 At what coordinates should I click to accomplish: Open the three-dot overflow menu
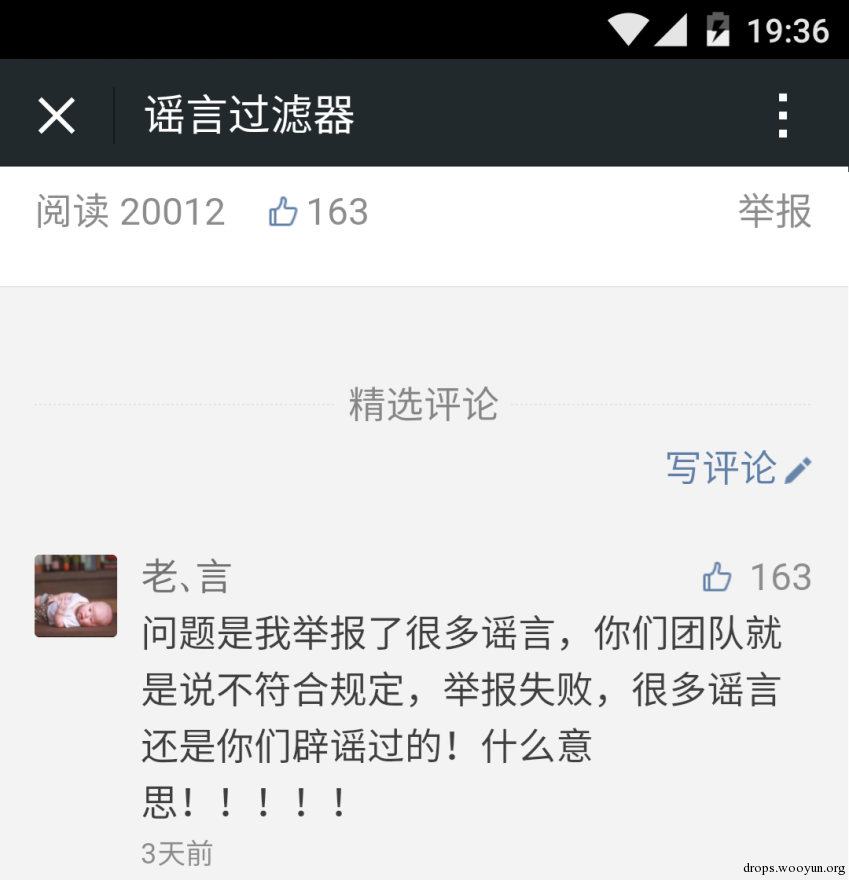[x=782, y=116]
